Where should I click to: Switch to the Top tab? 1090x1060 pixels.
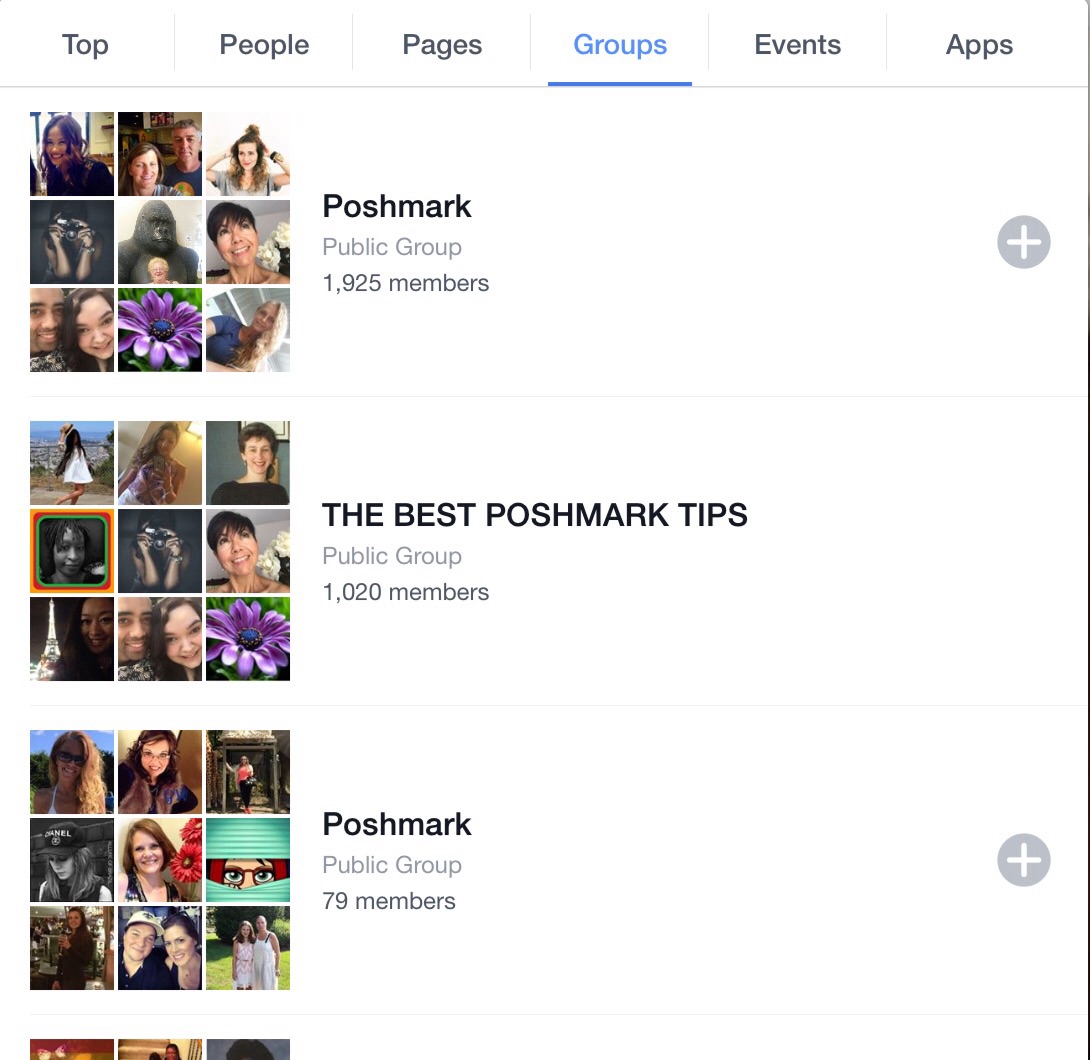(85, 45)
